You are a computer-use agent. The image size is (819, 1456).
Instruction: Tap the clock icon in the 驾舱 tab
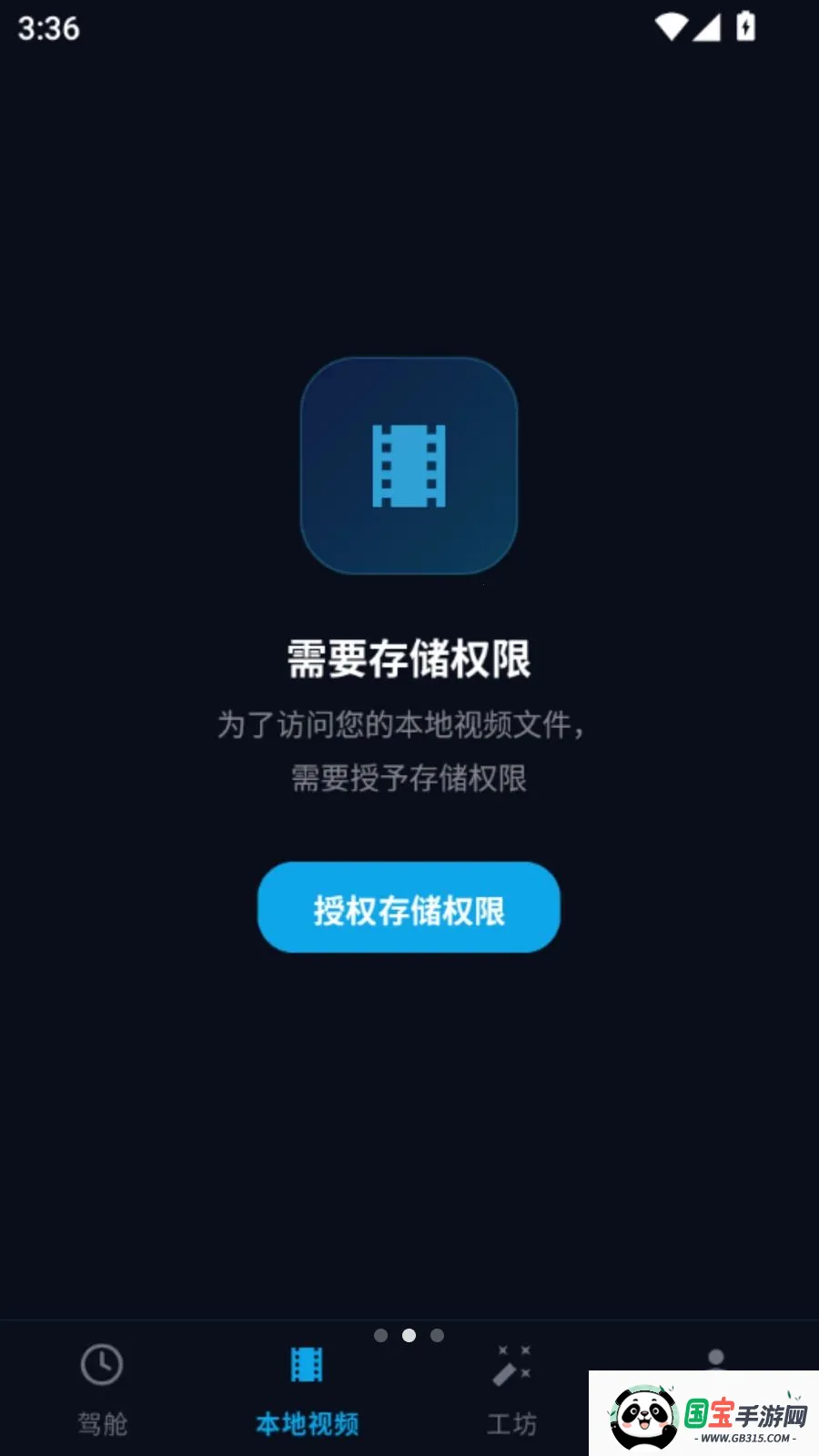click(102, 1365)
